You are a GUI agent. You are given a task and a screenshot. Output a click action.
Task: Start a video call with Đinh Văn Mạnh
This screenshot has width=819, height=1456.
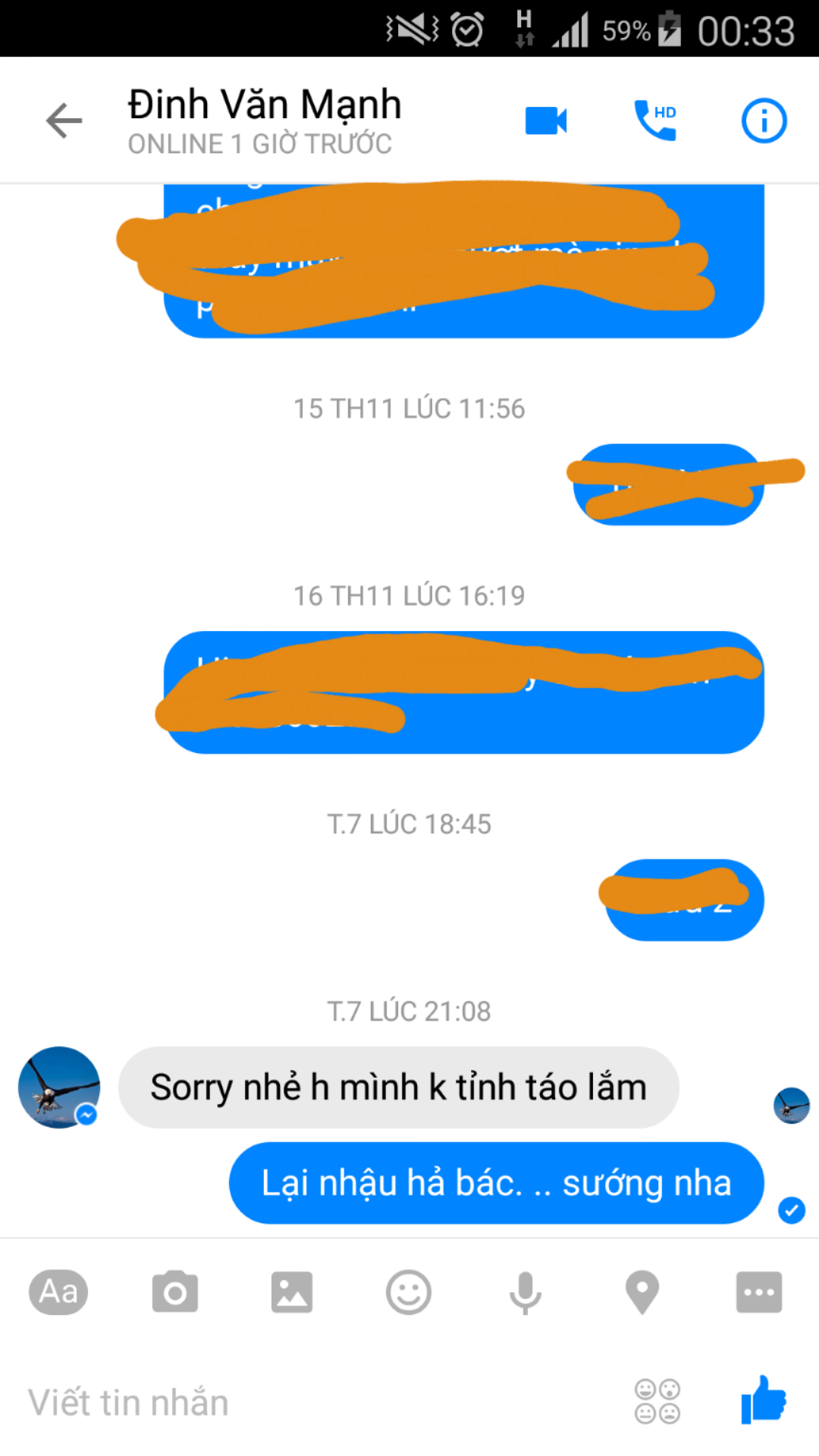click(546, 121)
